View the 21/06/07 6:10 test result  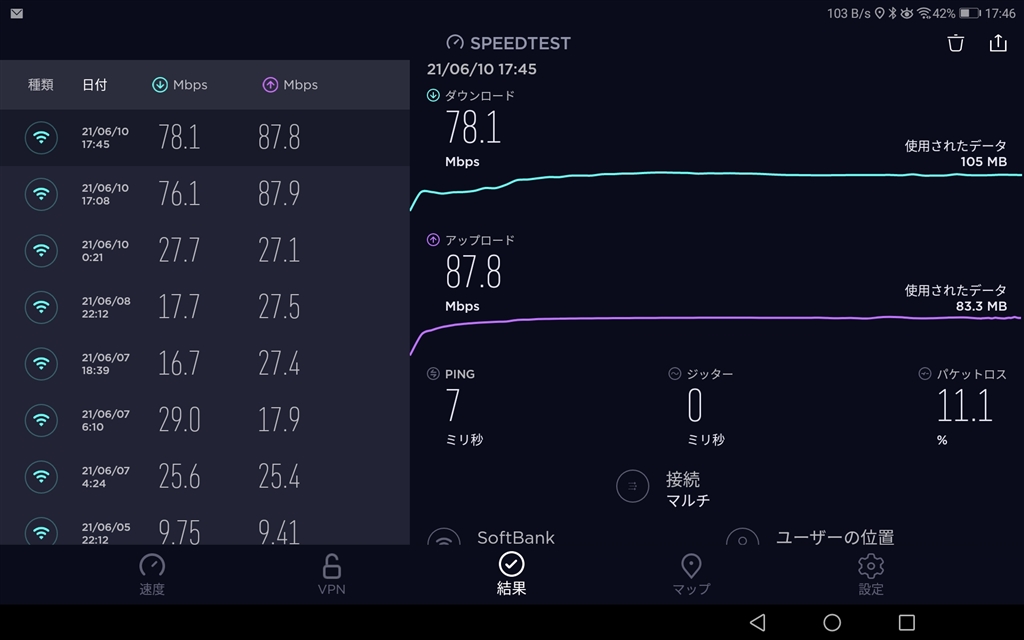point(205,419)
